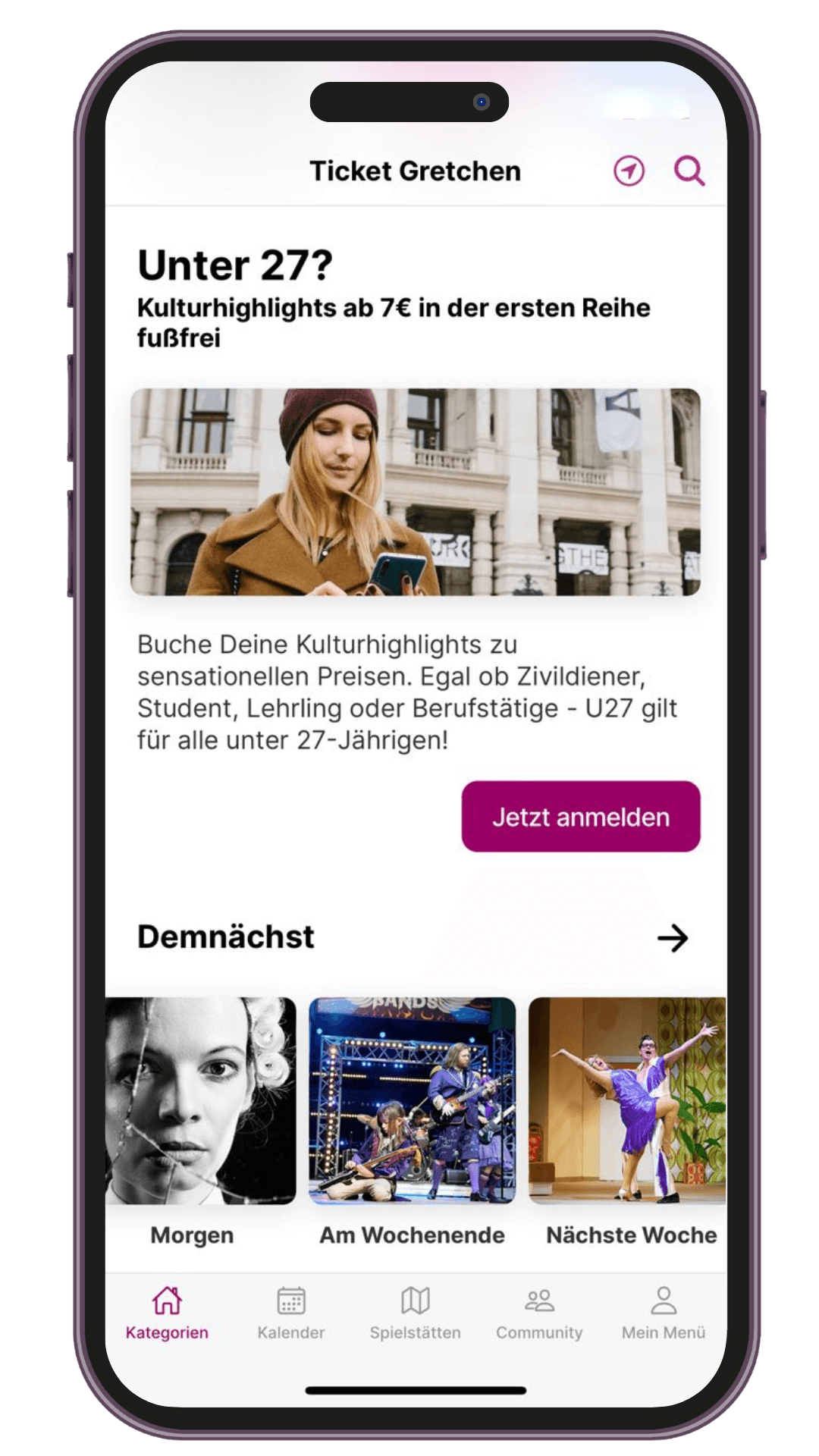This screenshot has height=1456, width=819.
Task: Switch to the Community tab
Action: [539, 1313]
